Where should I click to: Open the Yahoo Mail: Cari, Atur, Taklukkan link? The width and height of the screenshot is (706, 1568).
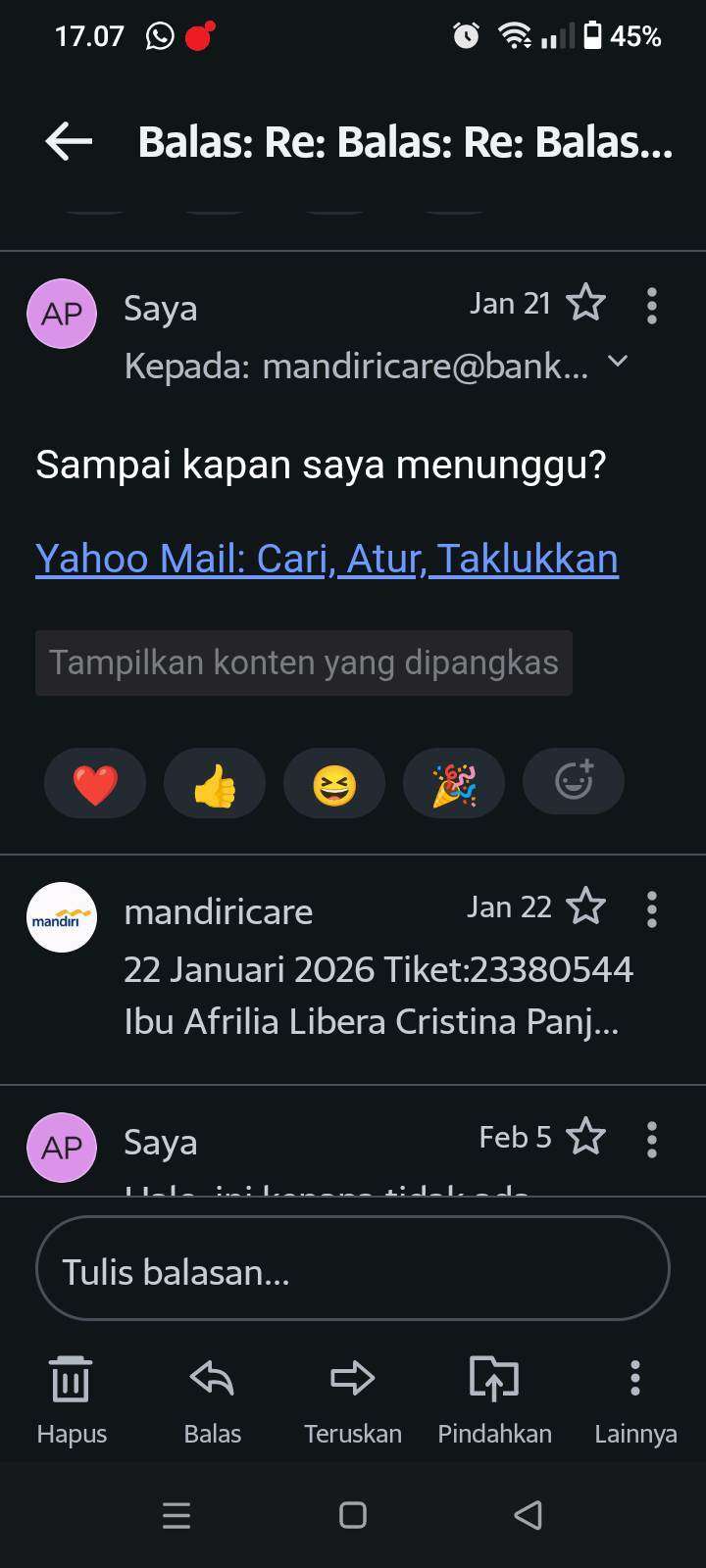pyautogui.click(x=327, y=559)
